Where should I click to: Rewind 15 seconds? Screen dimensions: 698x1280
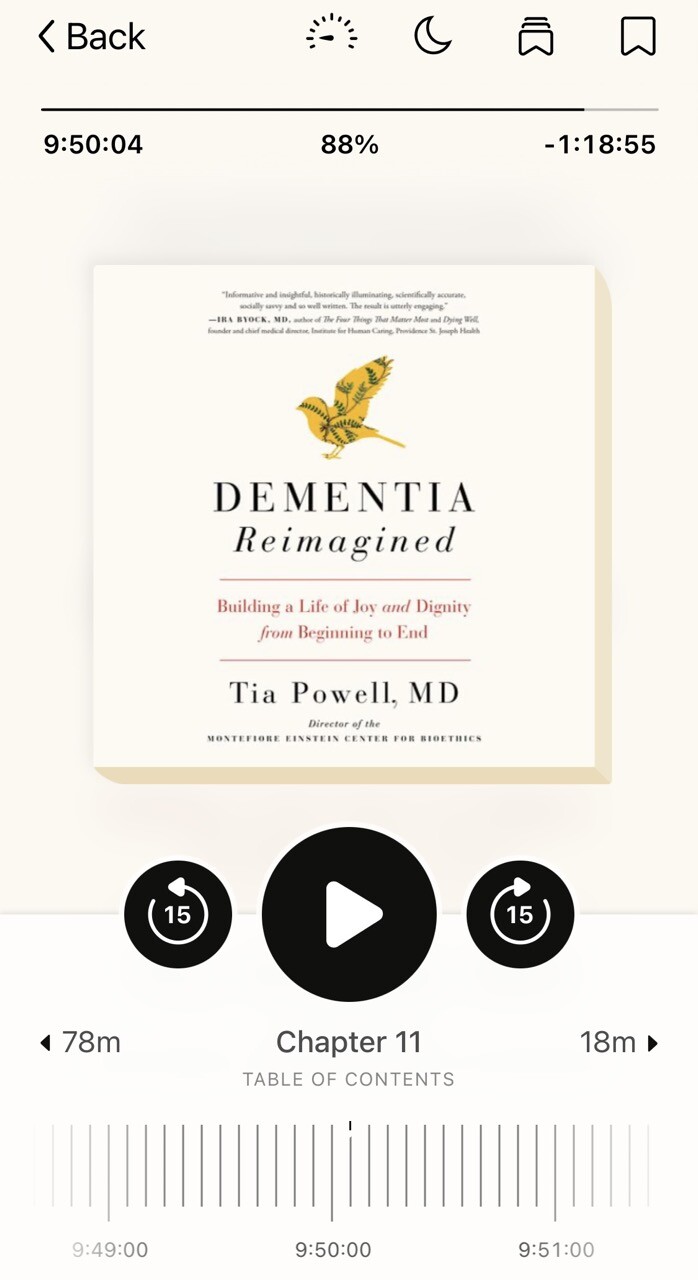pyautogui.click(x=178, y=914)
